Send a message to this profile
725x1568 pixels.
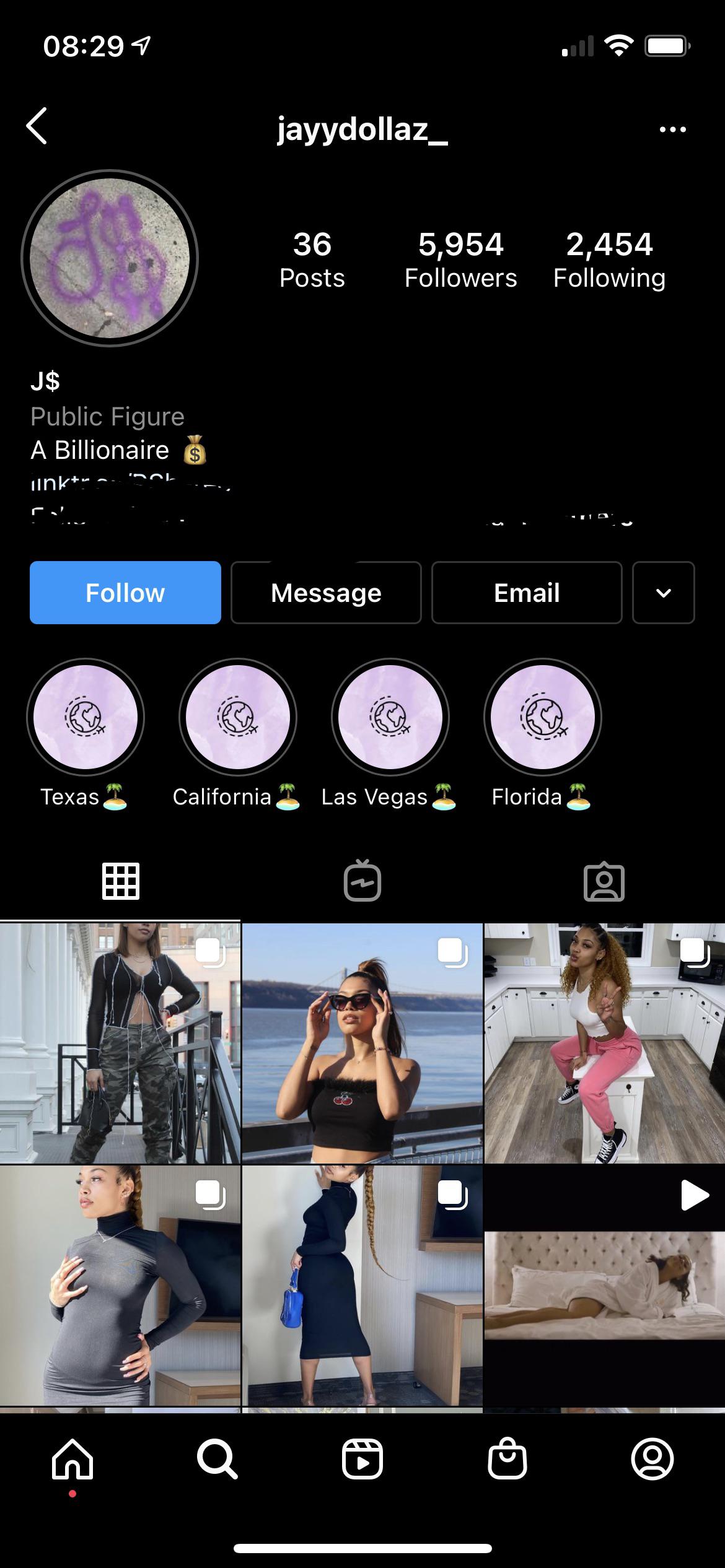coord(326,593)
